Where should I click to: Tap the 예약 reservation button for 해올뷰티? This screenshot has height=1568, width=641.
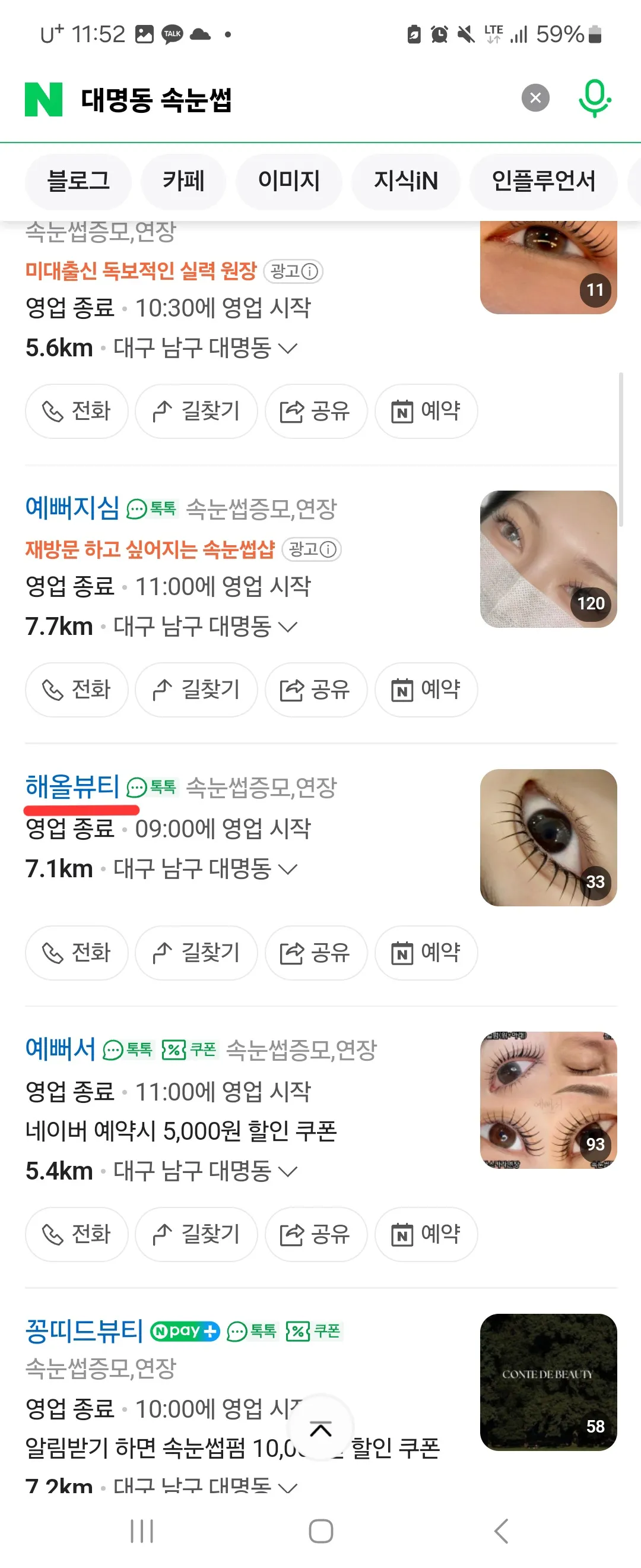tap(425, 953)
